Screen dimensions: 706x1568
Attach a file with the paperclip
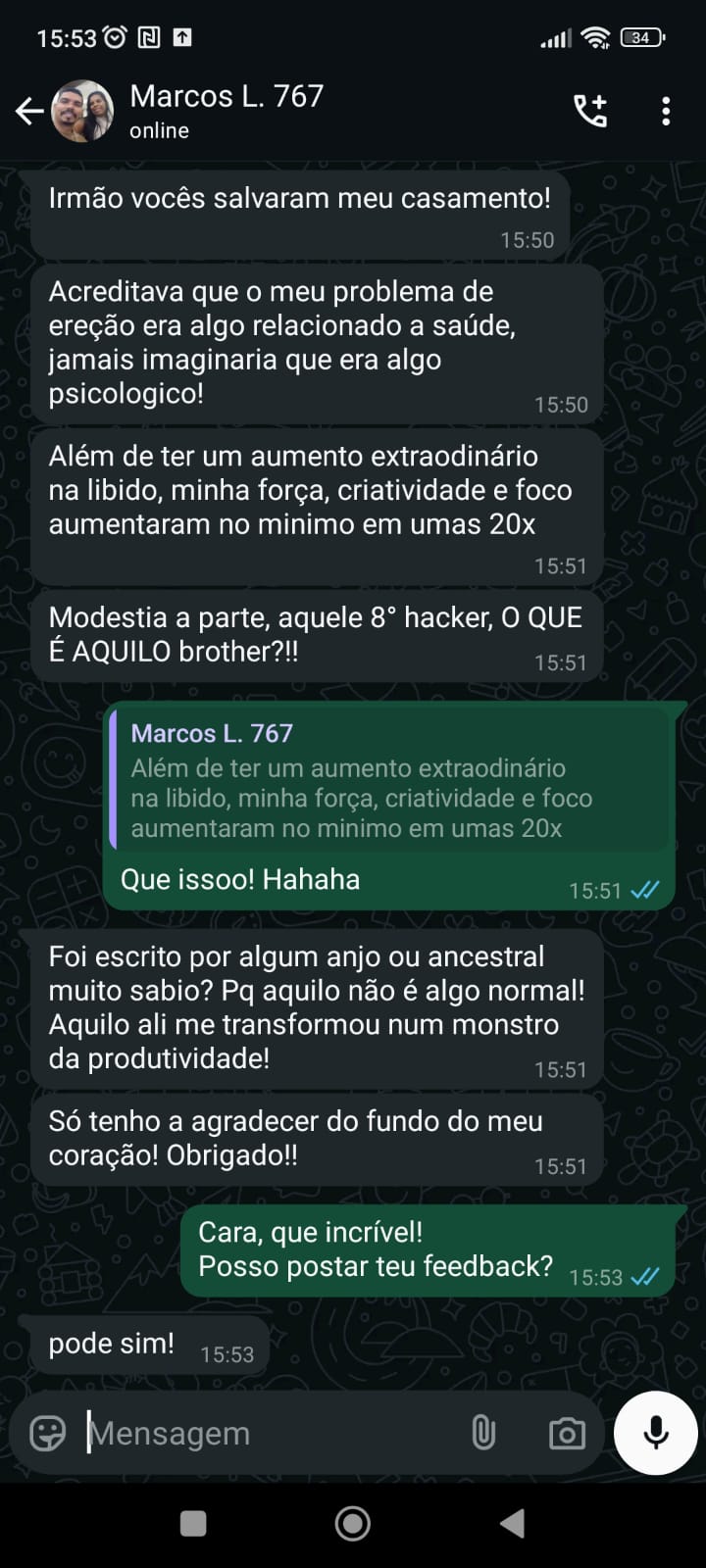click(483, 1433)
